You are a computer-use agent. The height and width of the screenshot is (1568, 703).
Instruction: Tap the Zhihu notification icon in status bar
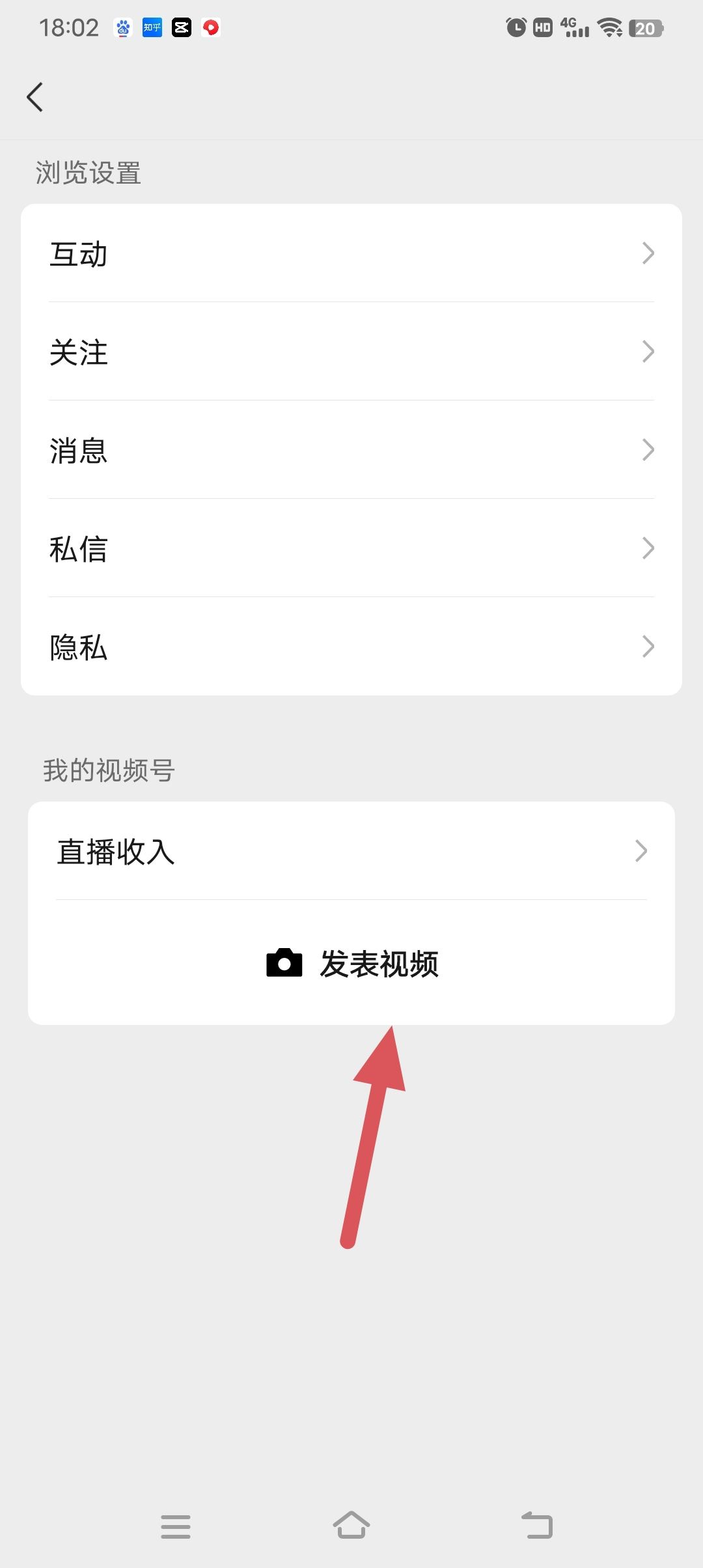[x=151, y=27]
